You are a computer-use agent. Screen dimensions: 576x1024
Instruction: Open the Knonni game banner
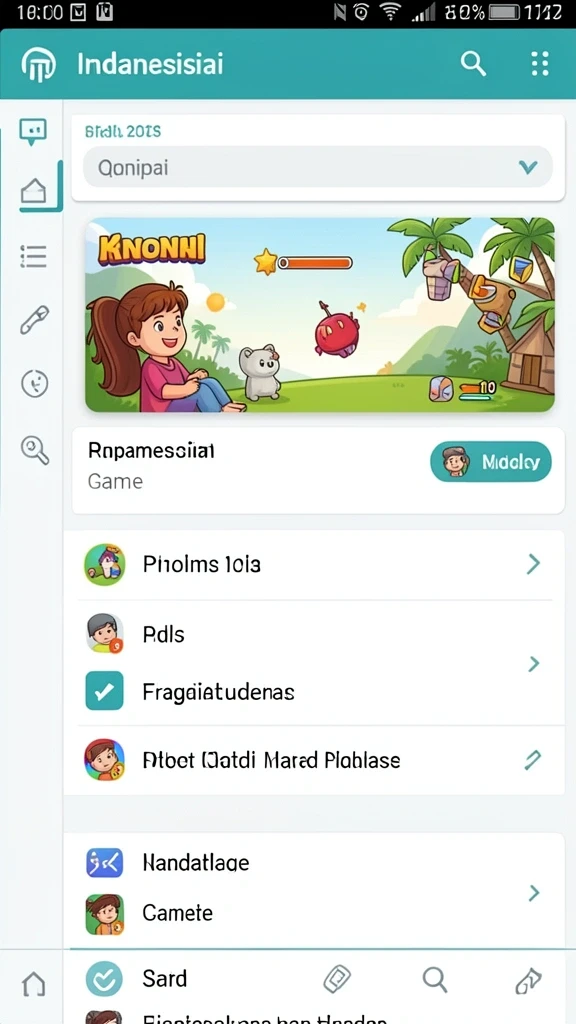(319, 315)
